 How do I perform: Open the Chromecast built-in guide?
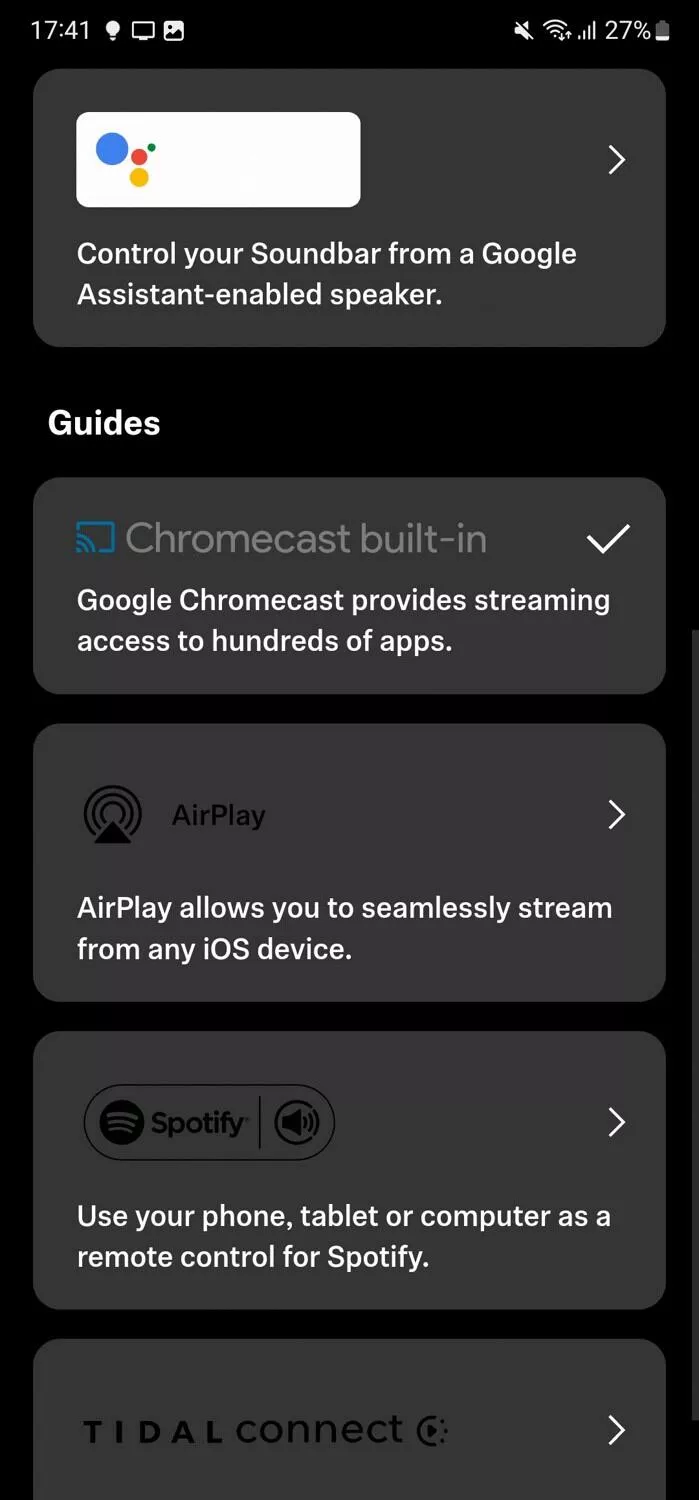[x=349, y=586]
